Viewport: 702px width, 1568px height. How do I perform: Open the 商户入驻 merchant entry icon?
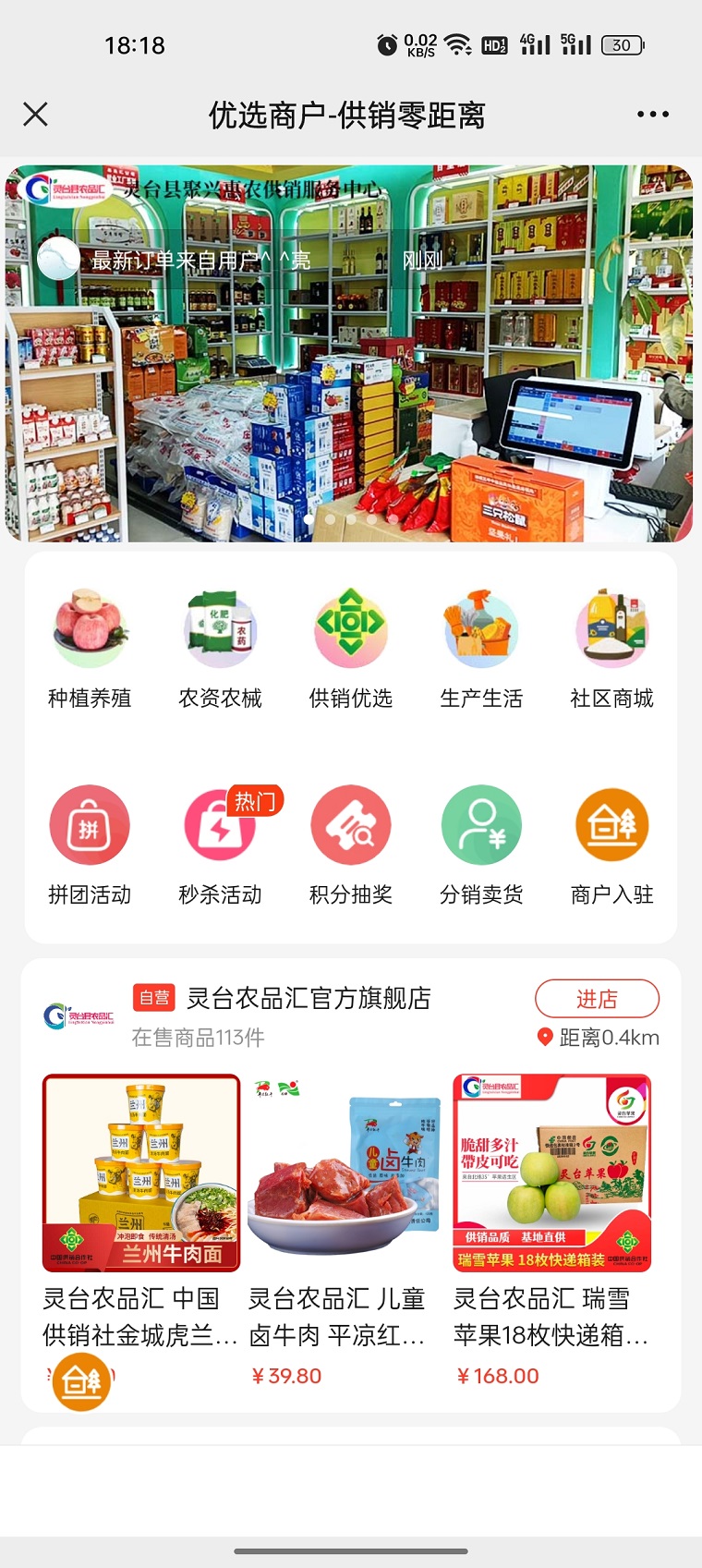[x=612, y=825]
